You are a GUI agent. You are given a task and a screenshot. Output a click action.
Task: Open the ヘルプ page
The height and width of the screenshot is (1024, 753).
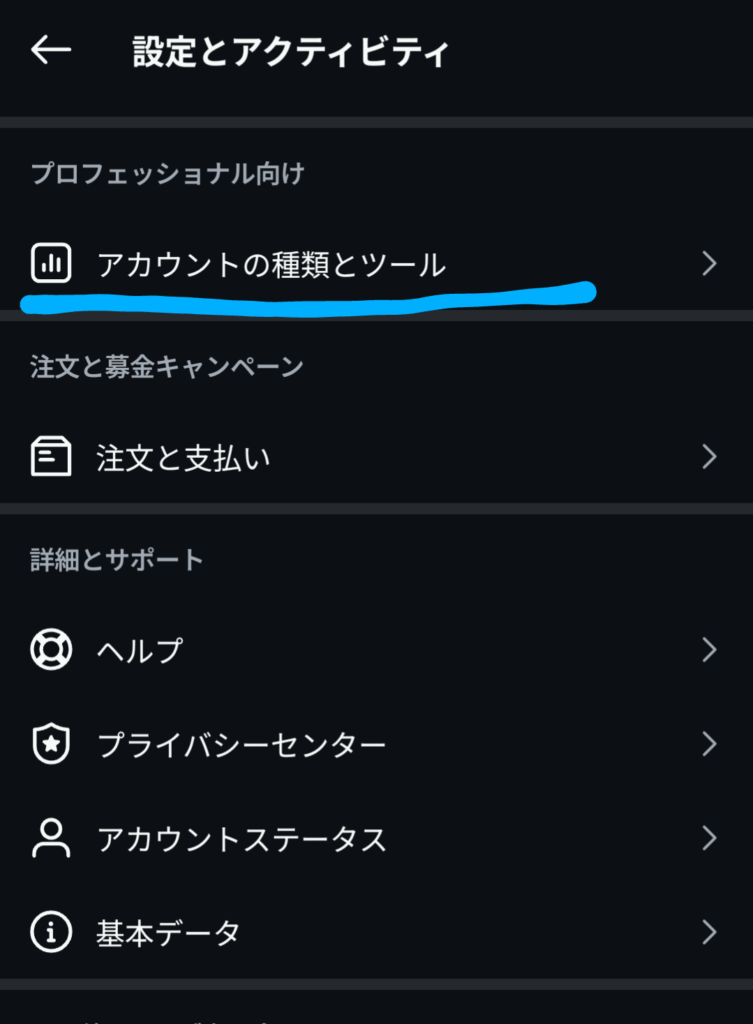click(x=140, y=650)
